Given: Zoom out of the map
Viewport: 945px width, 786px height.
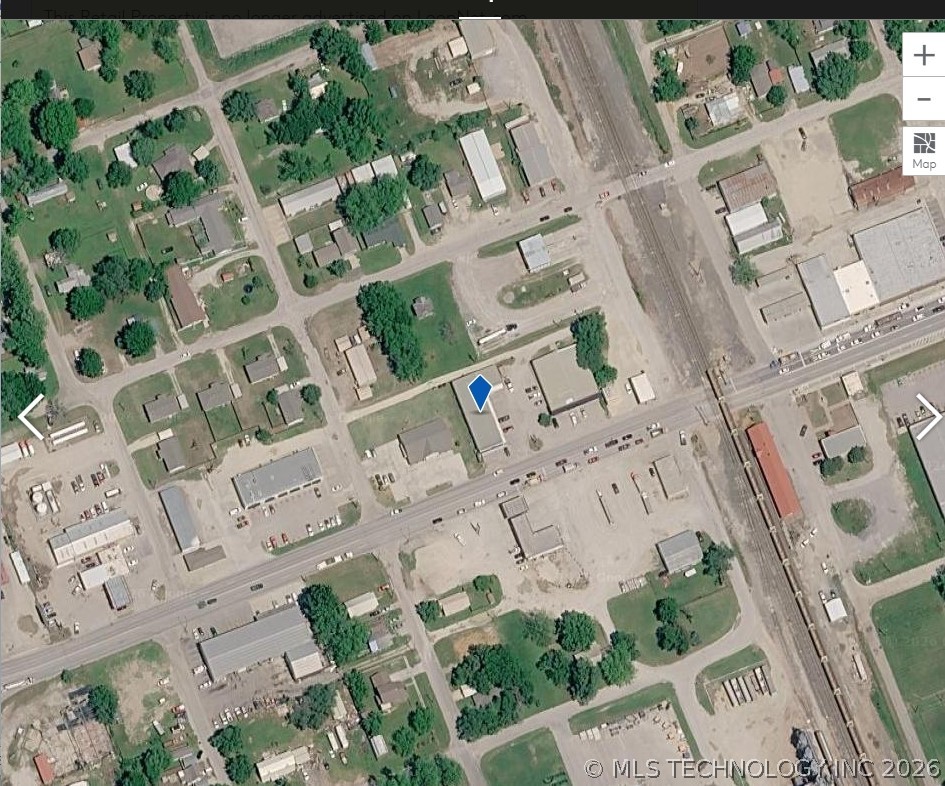Looking at the screenshot, I should (924, 100).
